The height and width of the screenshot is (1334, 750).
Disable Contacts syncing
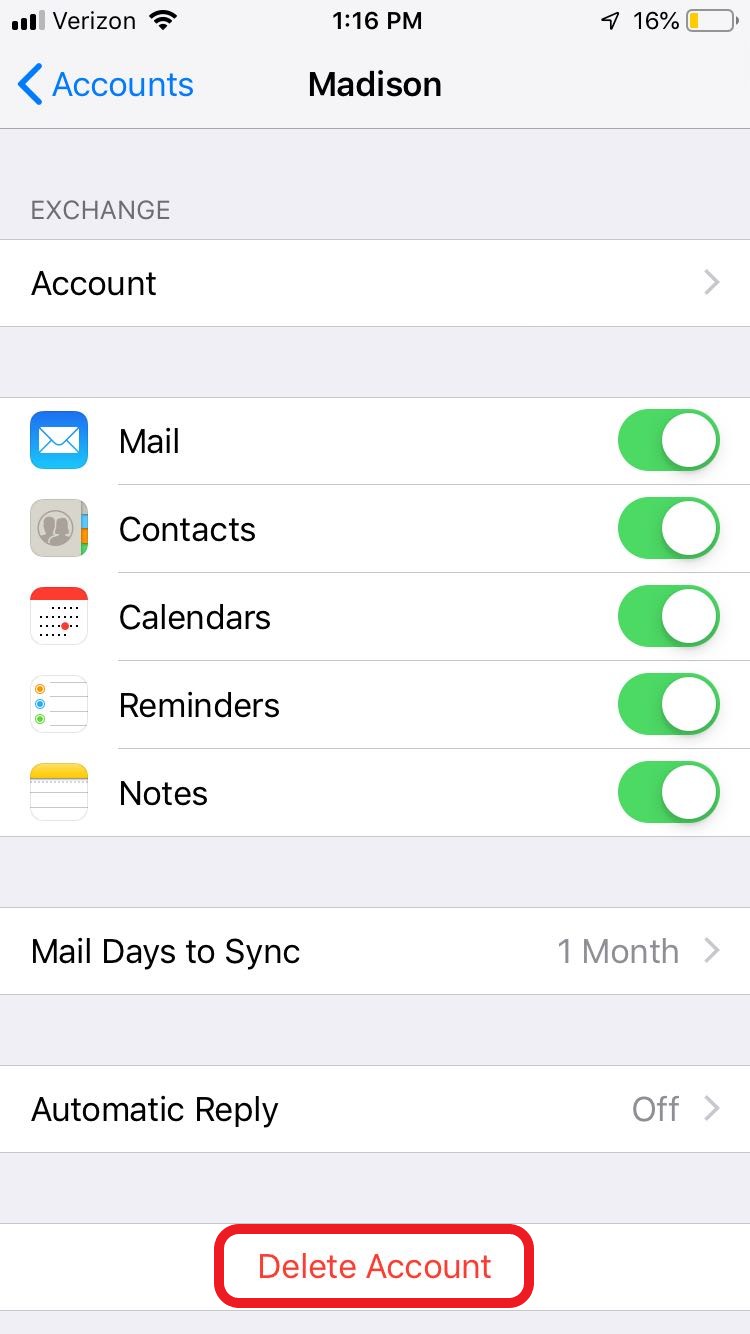[669, 528]
